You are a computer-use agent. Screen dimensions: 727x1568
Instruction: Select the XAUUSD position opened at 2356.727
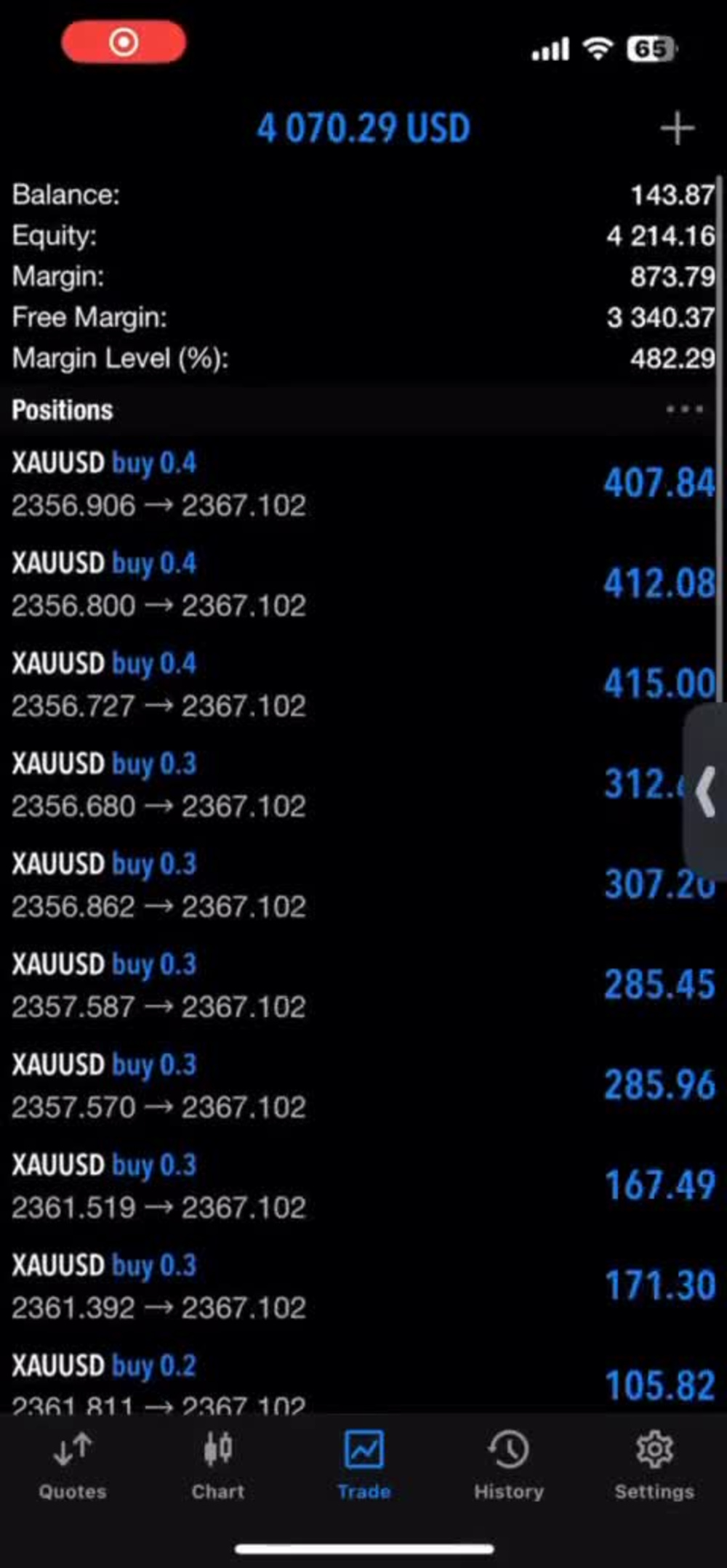point(363,684)
